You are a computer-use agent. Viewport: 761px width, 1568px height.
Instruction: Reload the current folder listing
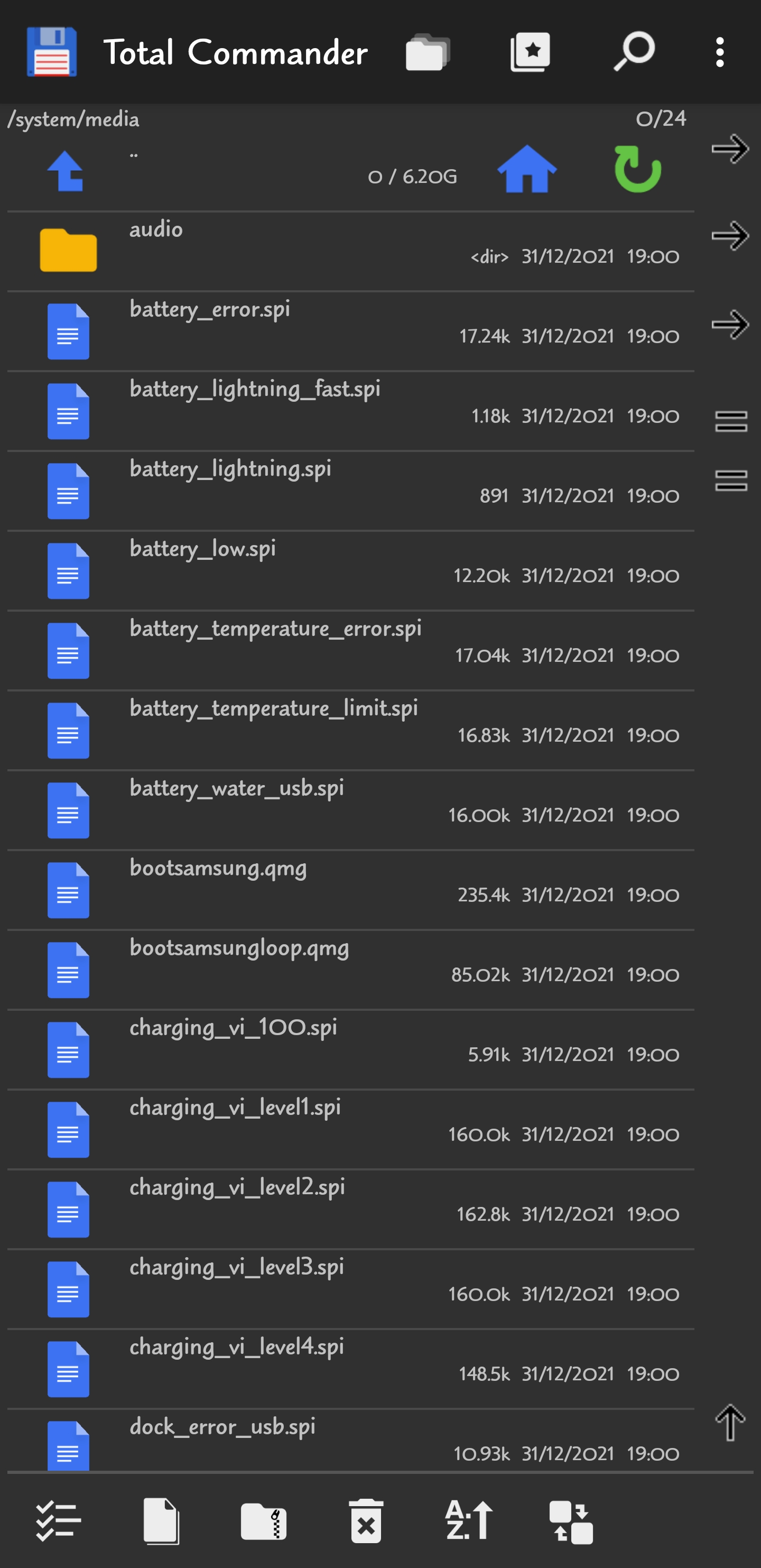(x=637, y=170)
